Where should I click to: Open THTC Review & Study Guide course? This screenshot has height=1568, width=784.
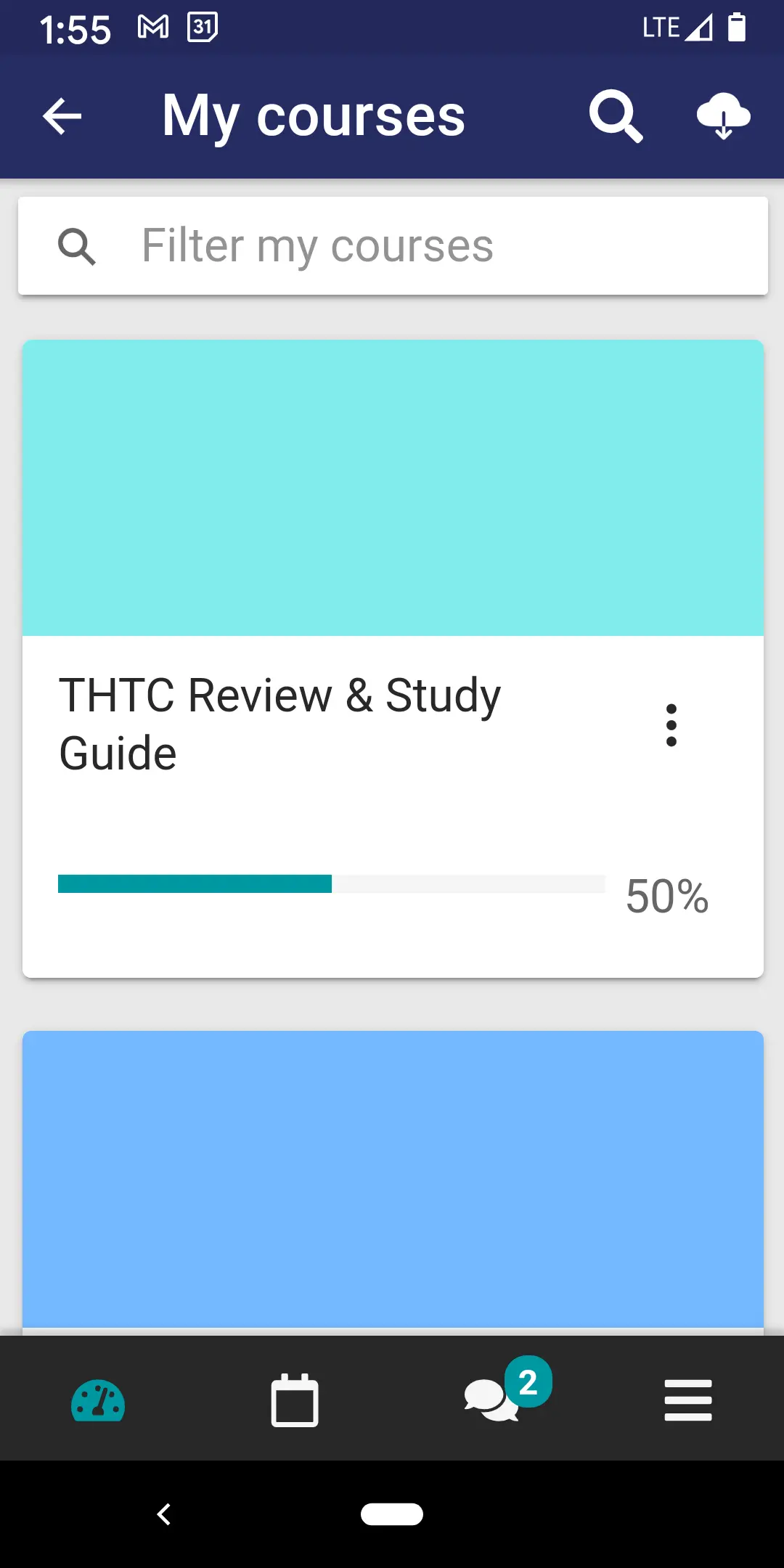[280, 723]
